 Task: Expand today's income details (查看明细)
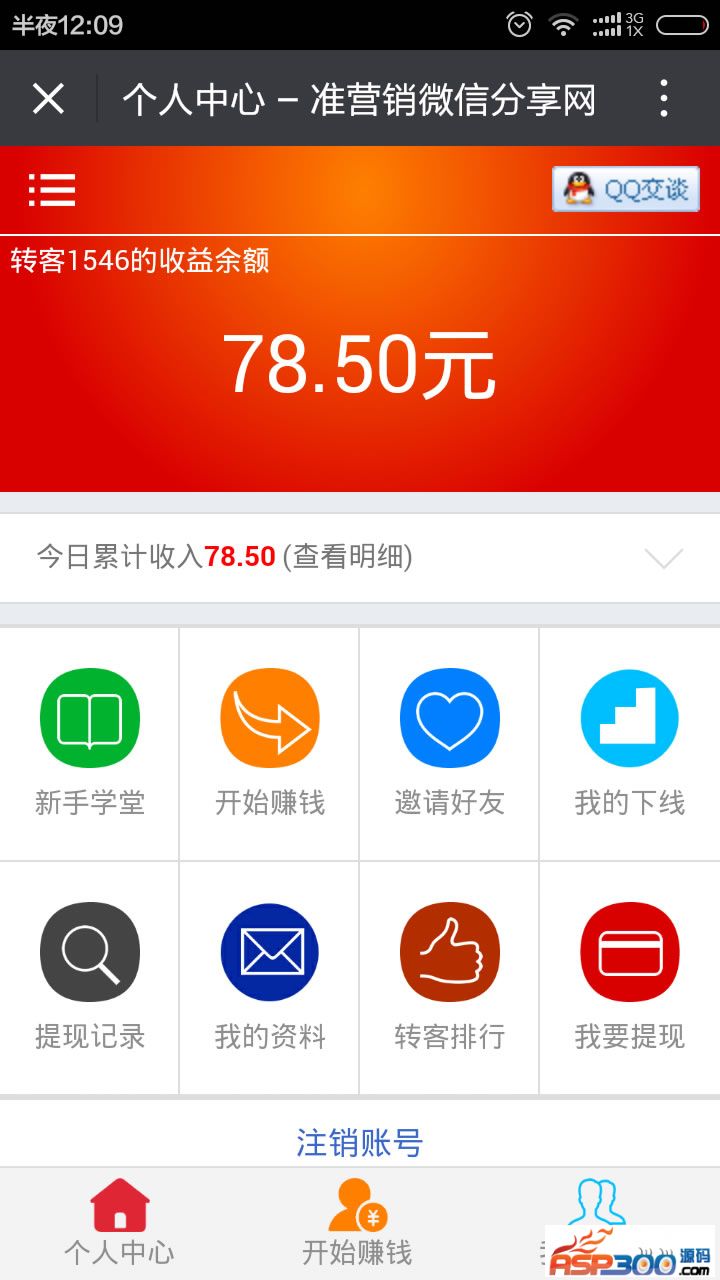click(x=360, y=557)
